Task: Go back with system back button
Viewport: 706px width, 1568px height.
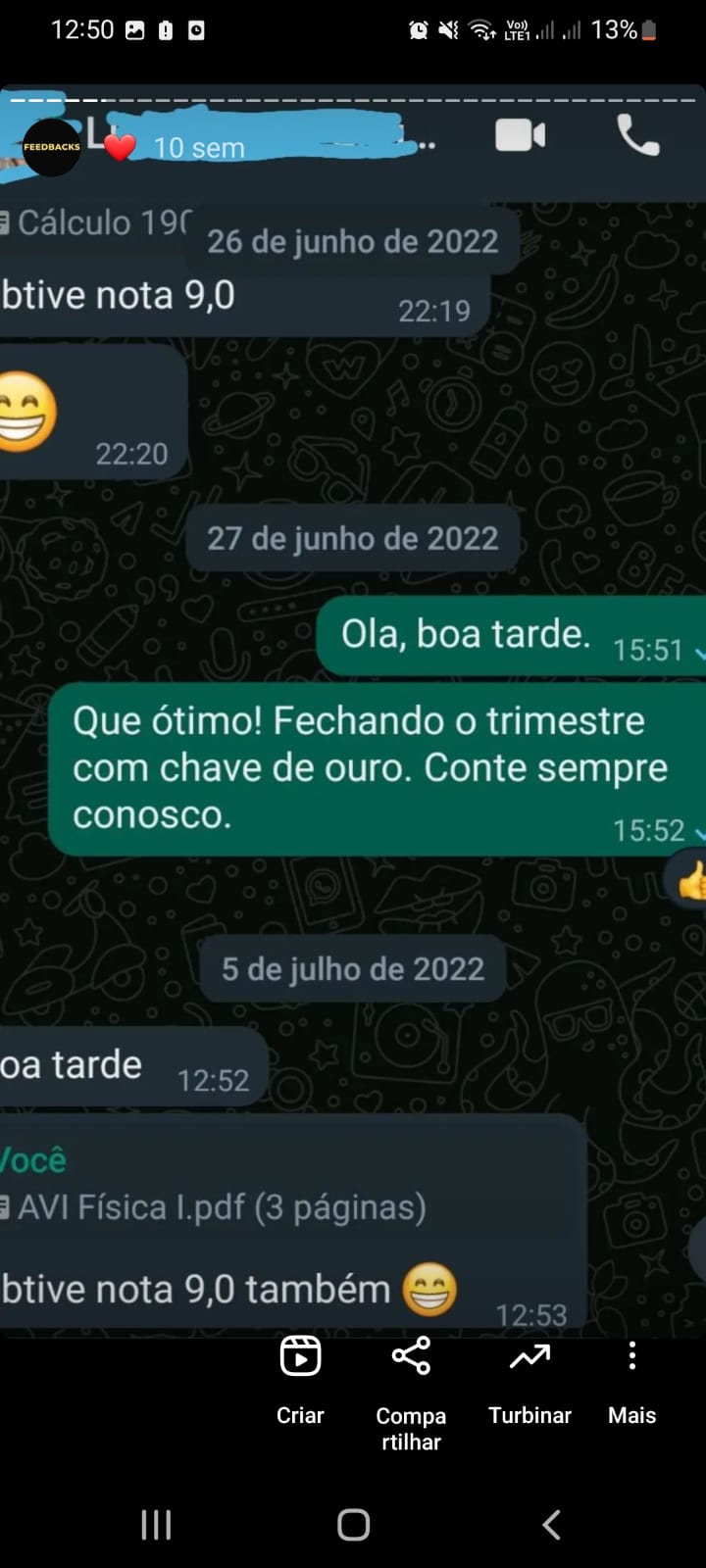Action: point(552,1524)
